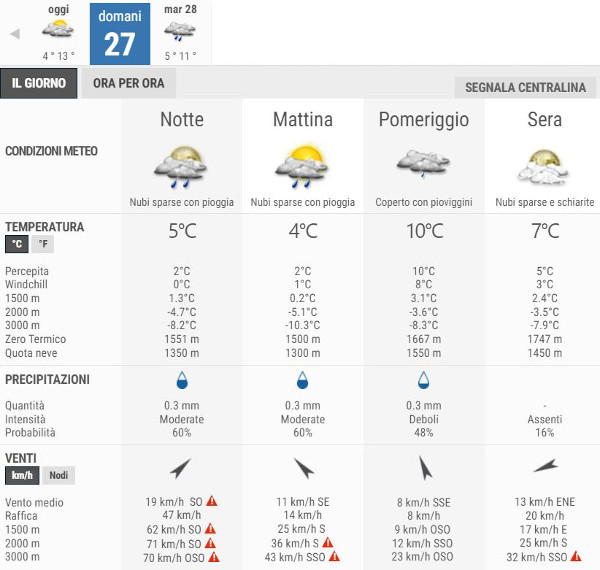
Task: Open 'SEGNALA CENTRALINA' button
Action: [x=524, y=87]
